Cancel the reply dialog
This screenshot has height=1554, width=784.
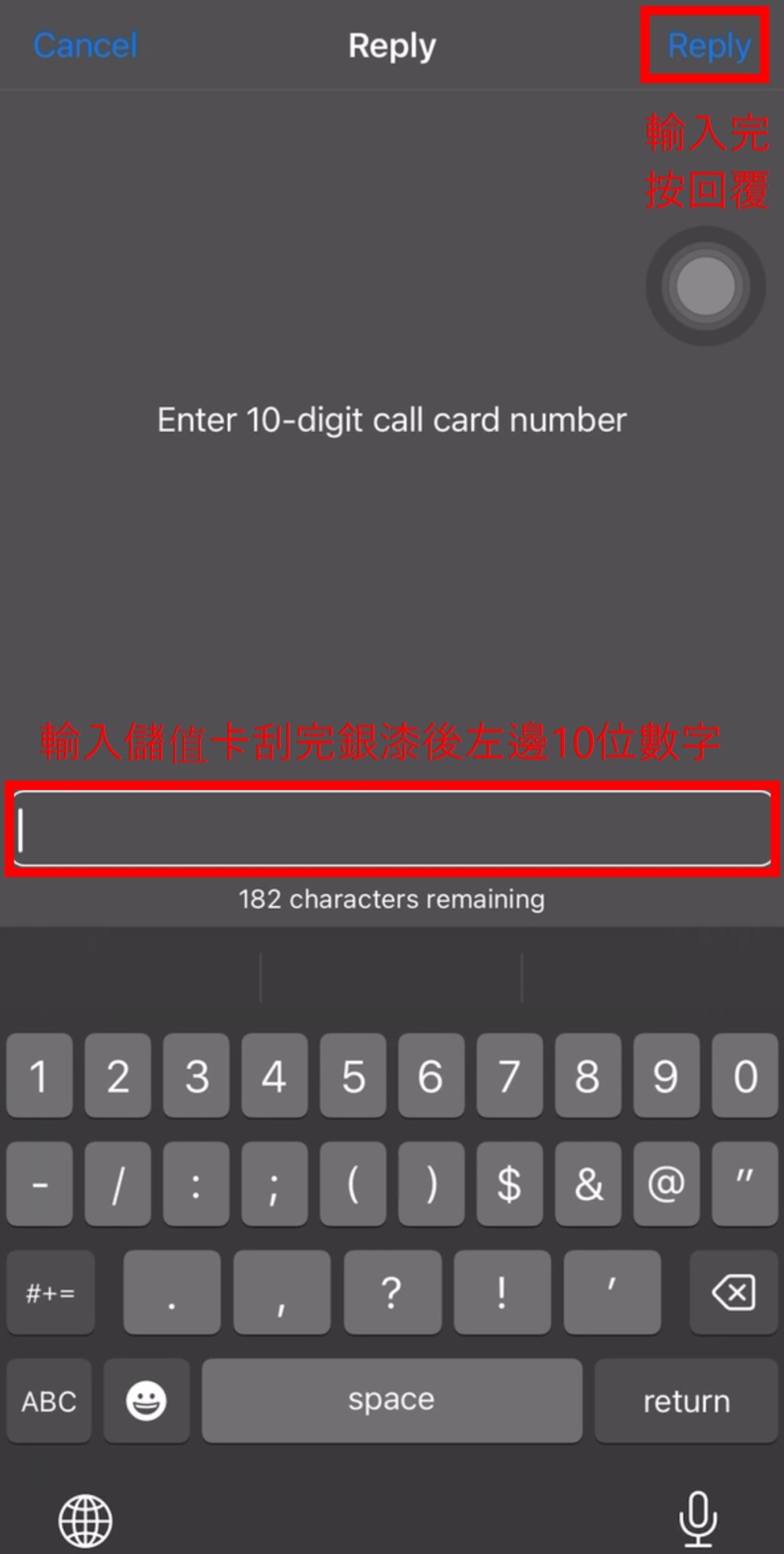85,45
